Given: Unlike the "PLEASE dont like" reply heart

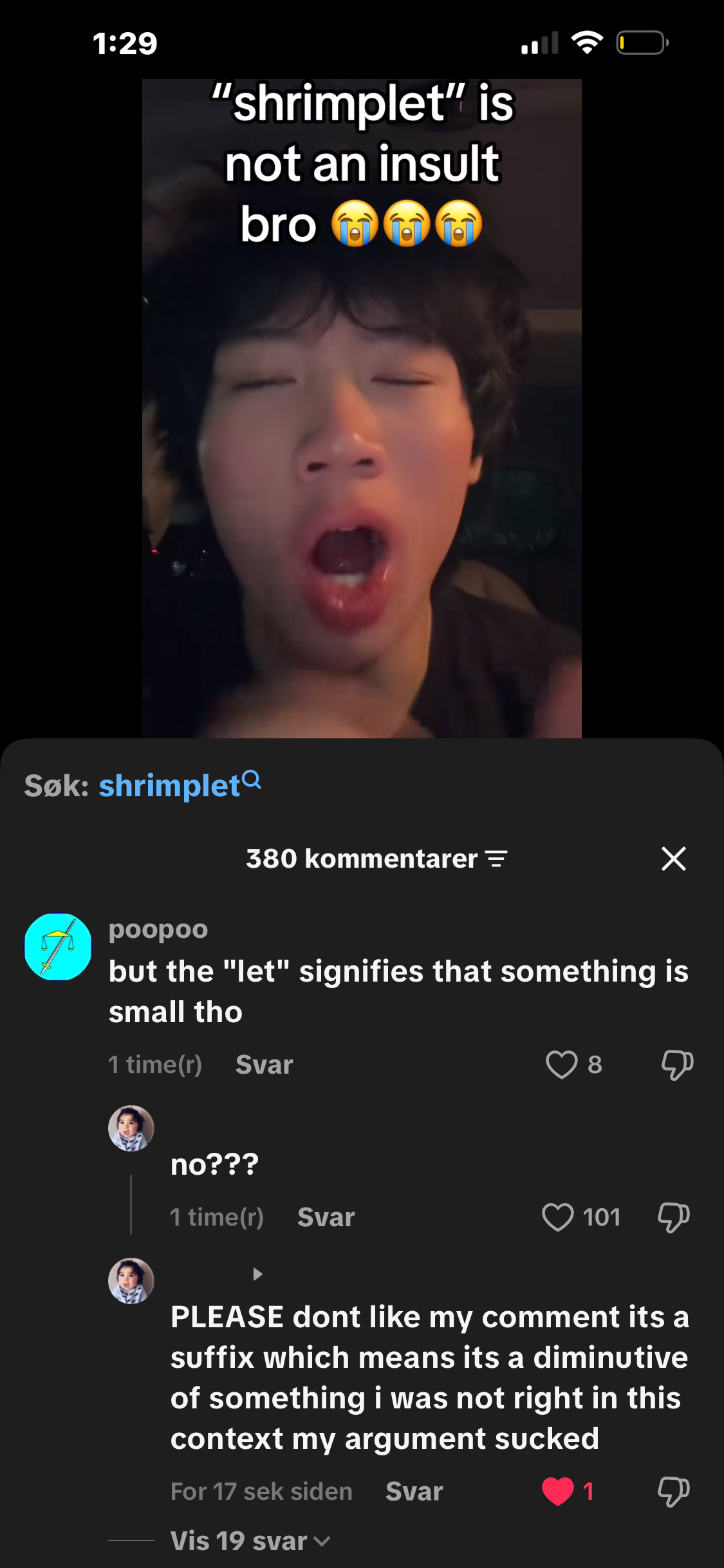Looking at the screenshot, I should 557,1491.
